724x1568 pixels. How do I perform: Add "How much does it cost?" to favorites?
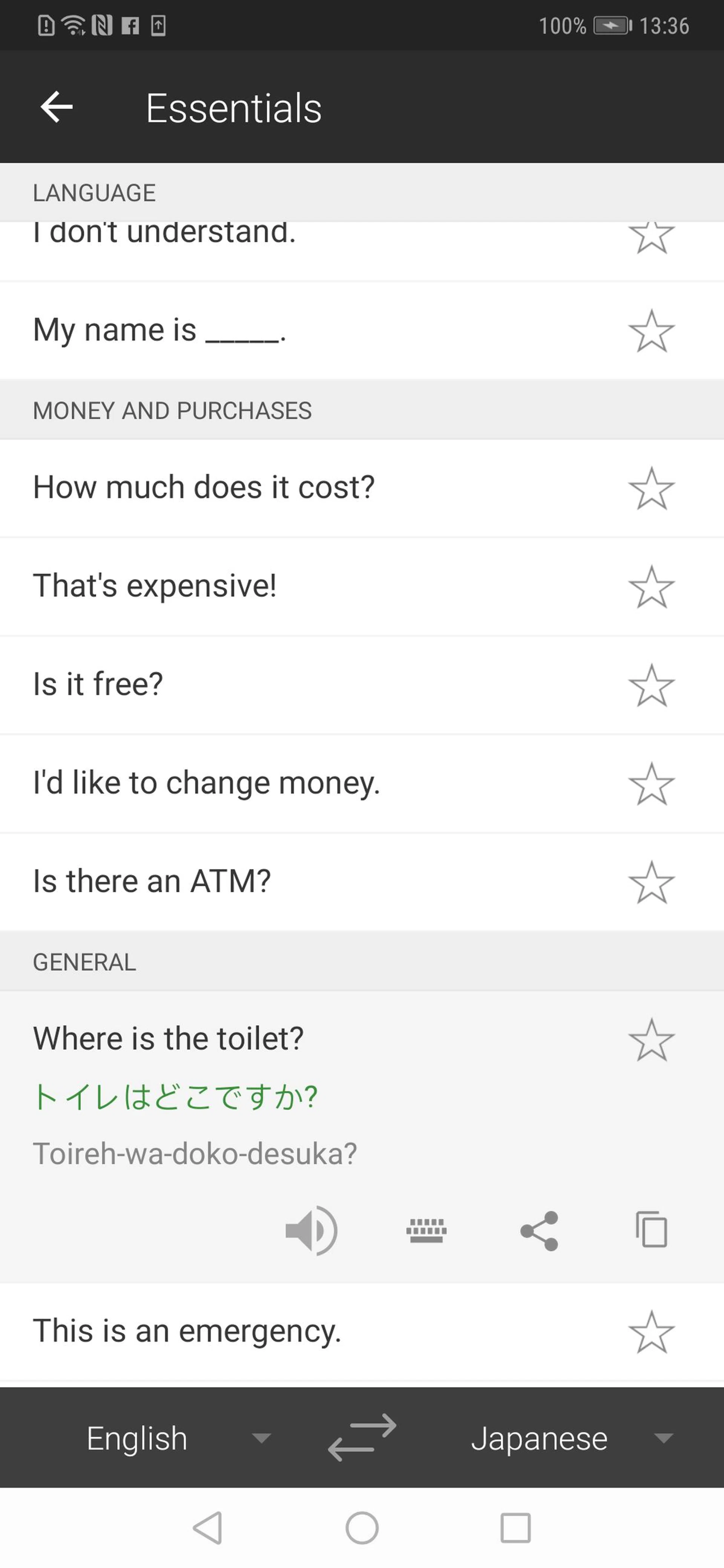[652, 488]
